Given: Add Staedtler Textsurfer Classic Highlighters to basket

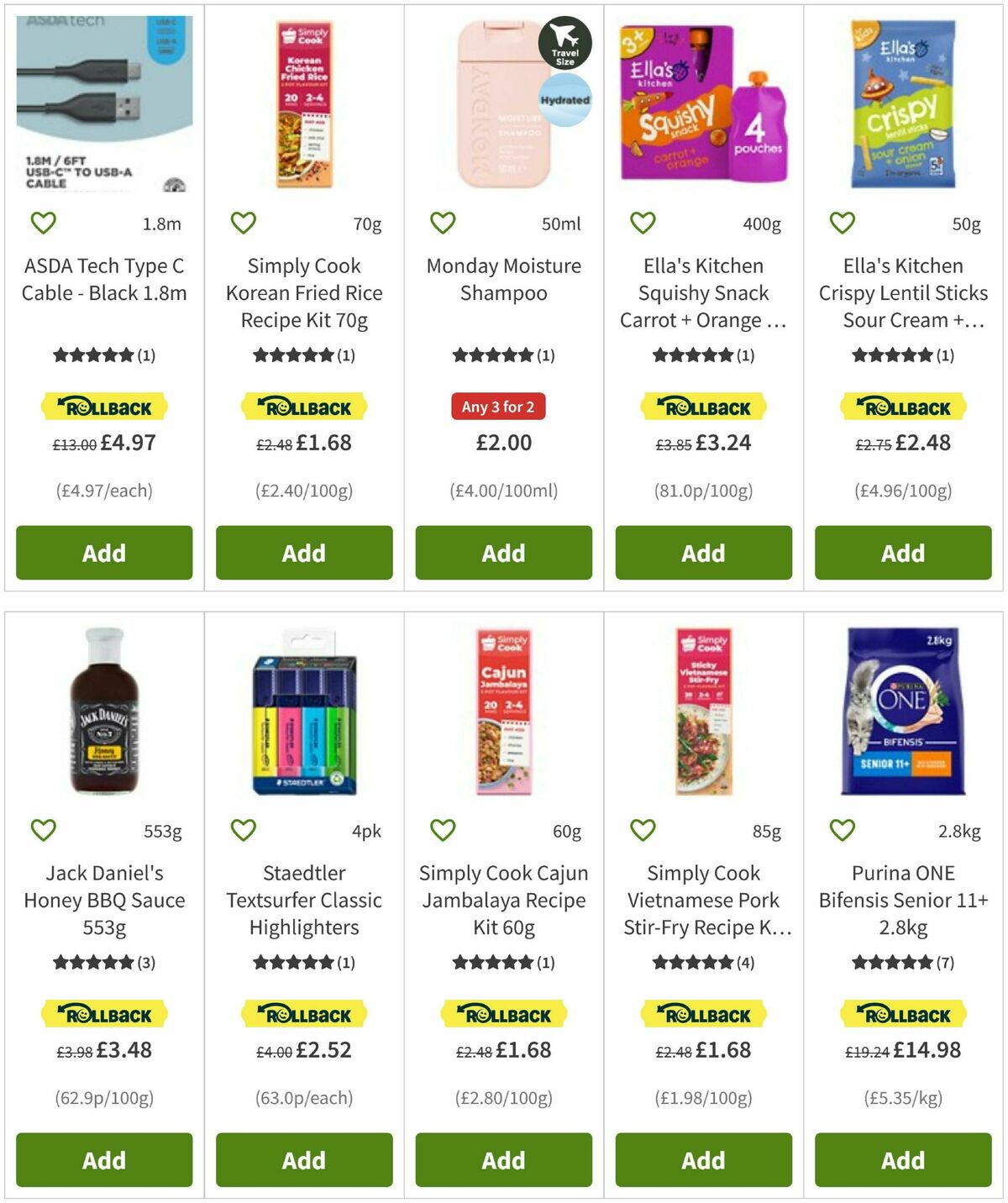Looking at the screenshot, I should coord(304,1160).
